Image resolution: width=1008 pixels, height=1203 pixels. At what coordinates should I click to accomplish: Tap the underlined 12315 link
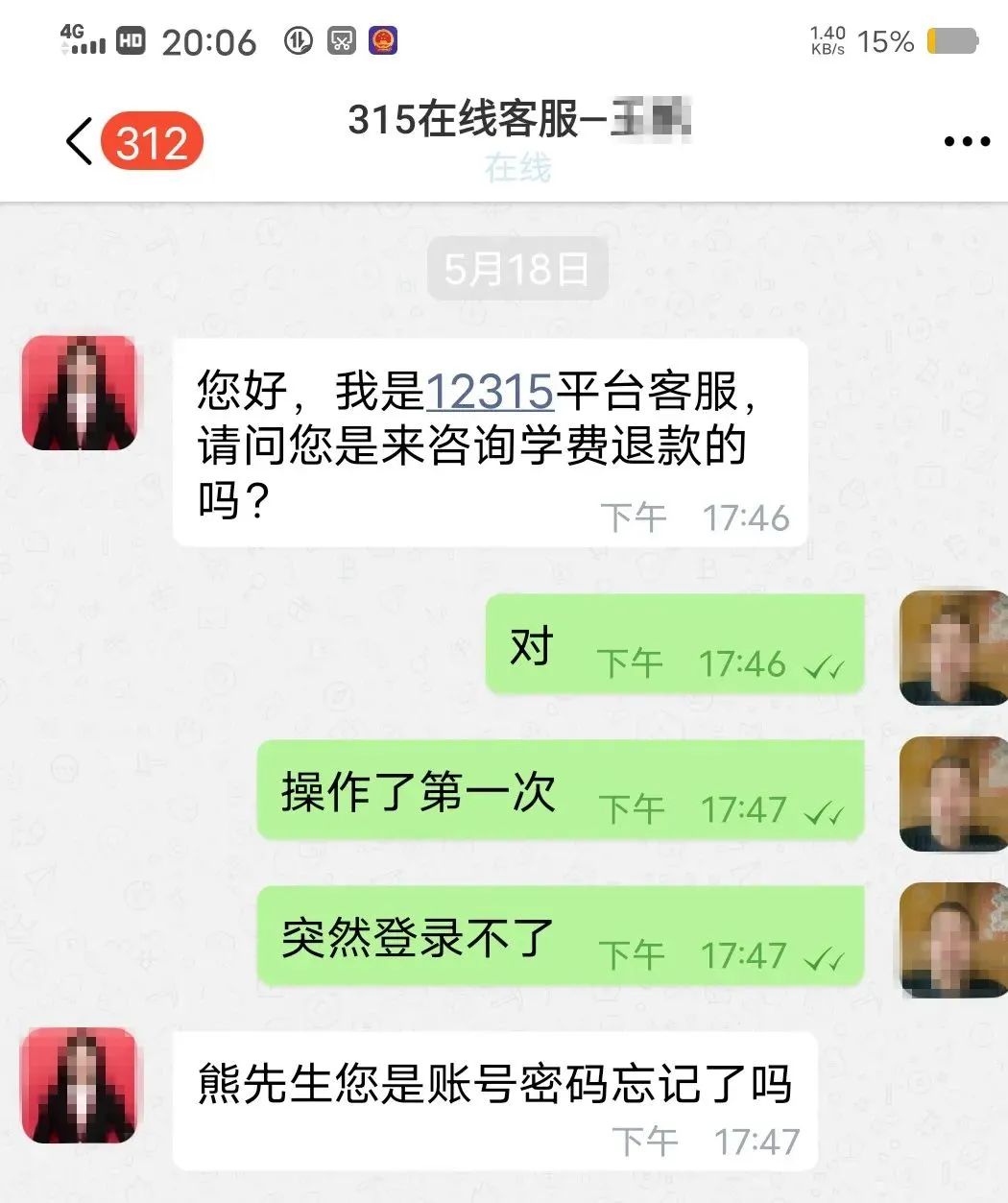(x=490, y=392)
